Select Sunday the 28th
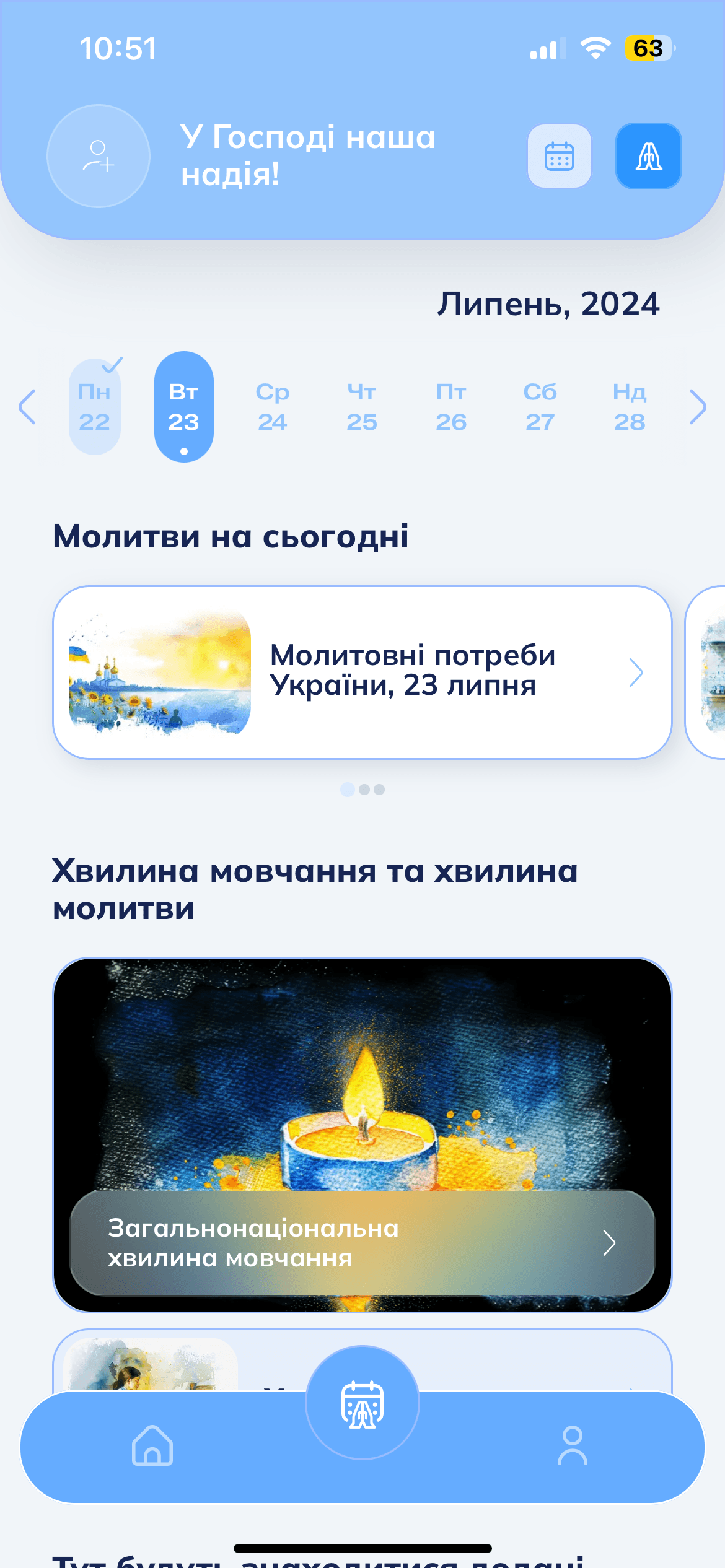This screenshot has width=725, height=1568. [x=630, y=407]
